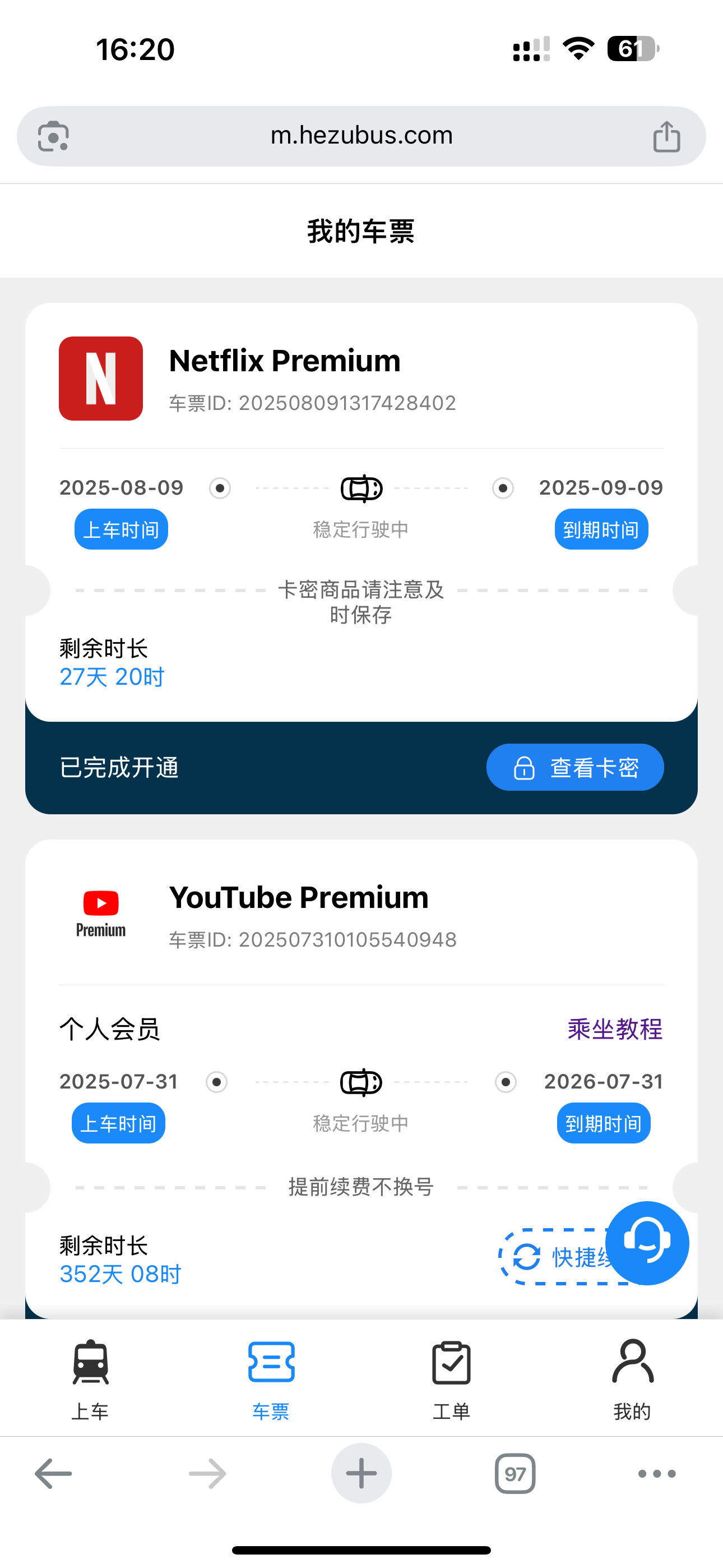The width and height of the screenshot is (723, 1568).
Task: Share this page from the address bar
Action: click(666, 136)
